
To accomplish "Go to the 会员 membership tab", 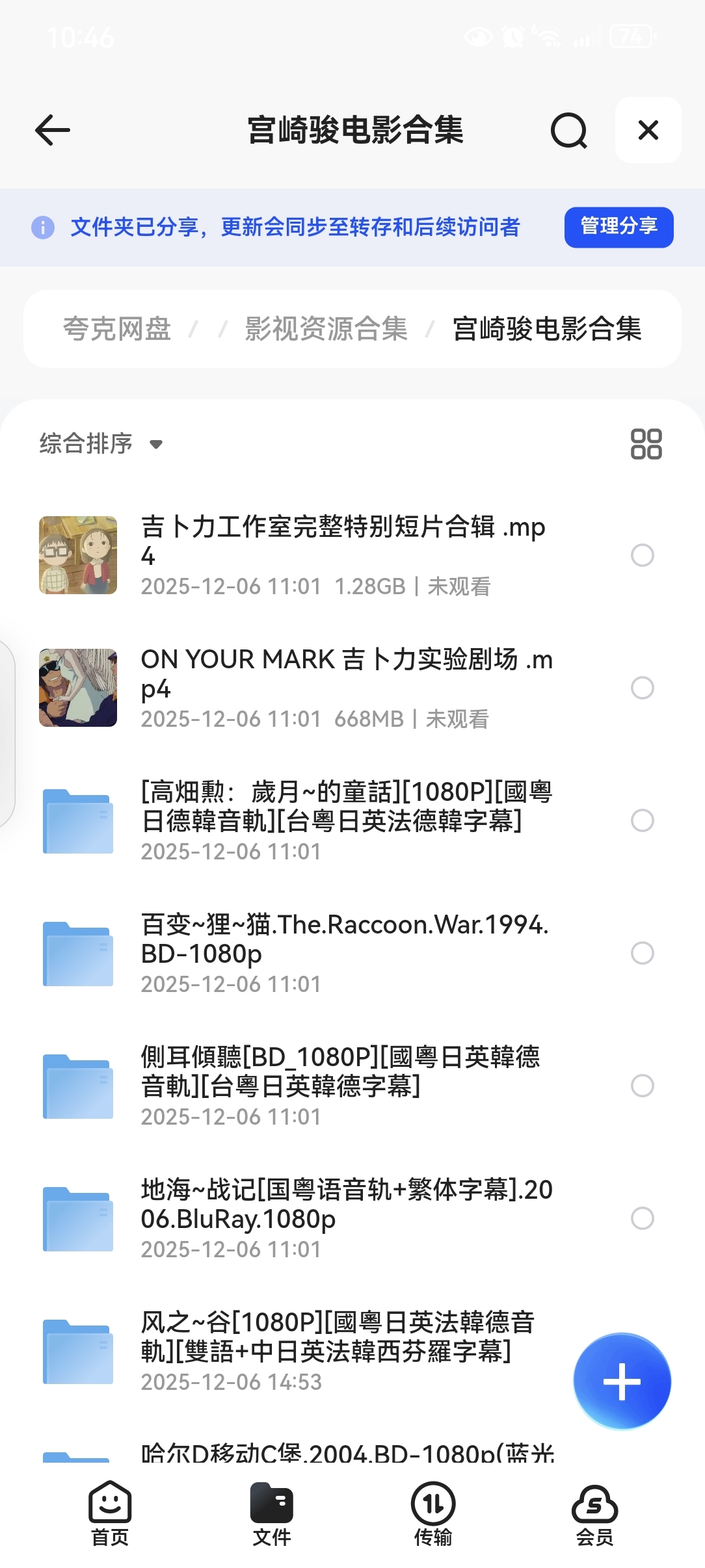I will (x=594, y=1513).
